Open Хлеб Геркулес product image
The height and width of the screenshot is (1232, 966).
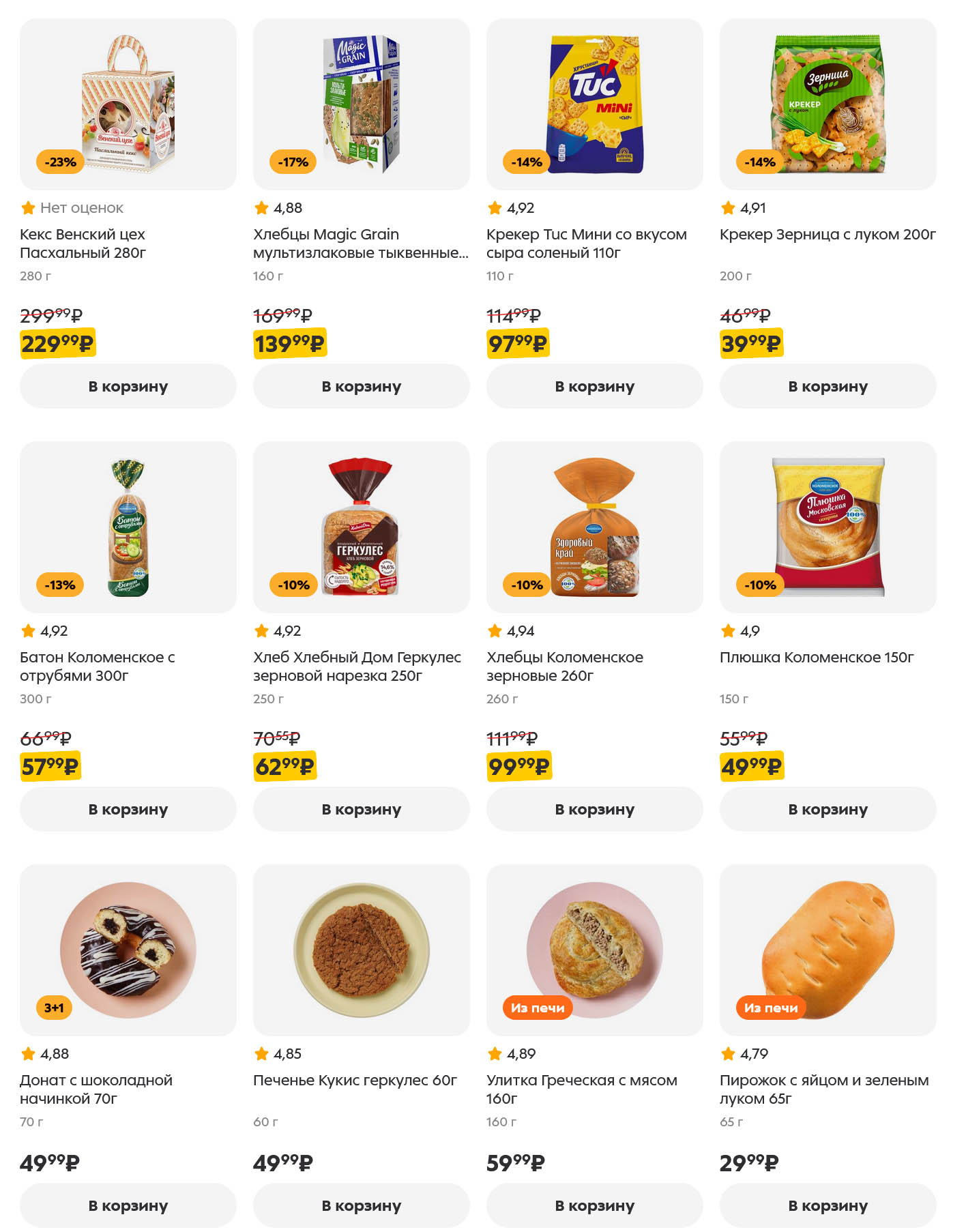coord(361,527)
